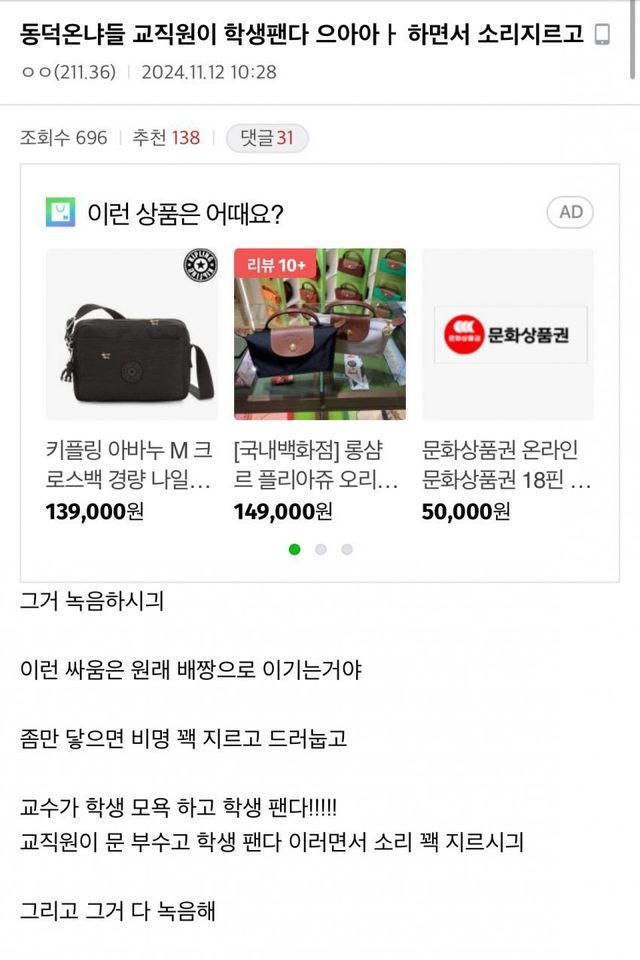This screenshot has height=960, width=640.
Task: Open the 댓글 31 comments button
Action: [267, 138]
